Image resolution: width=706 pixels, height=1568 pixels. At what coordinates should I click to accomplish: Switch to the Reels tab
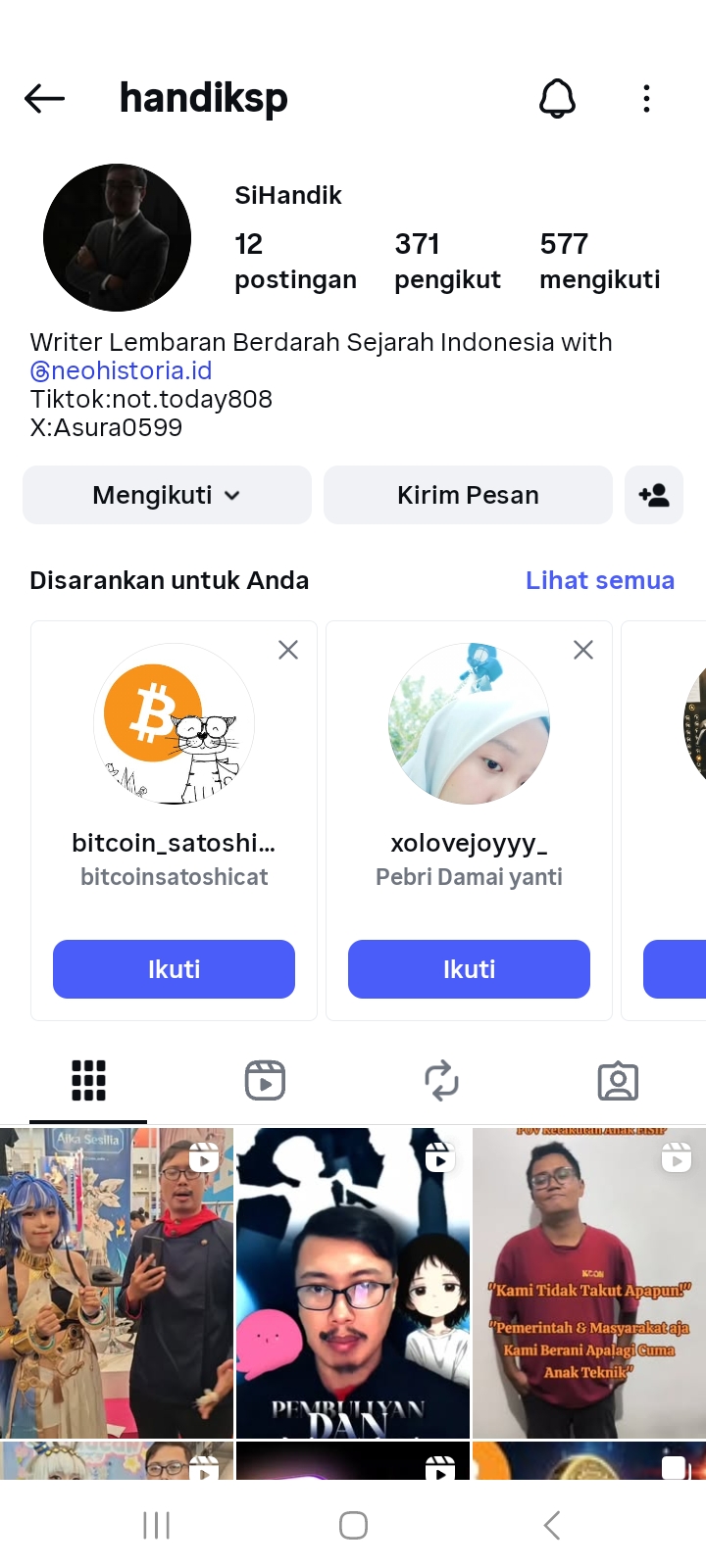[x=265, y=1081]
